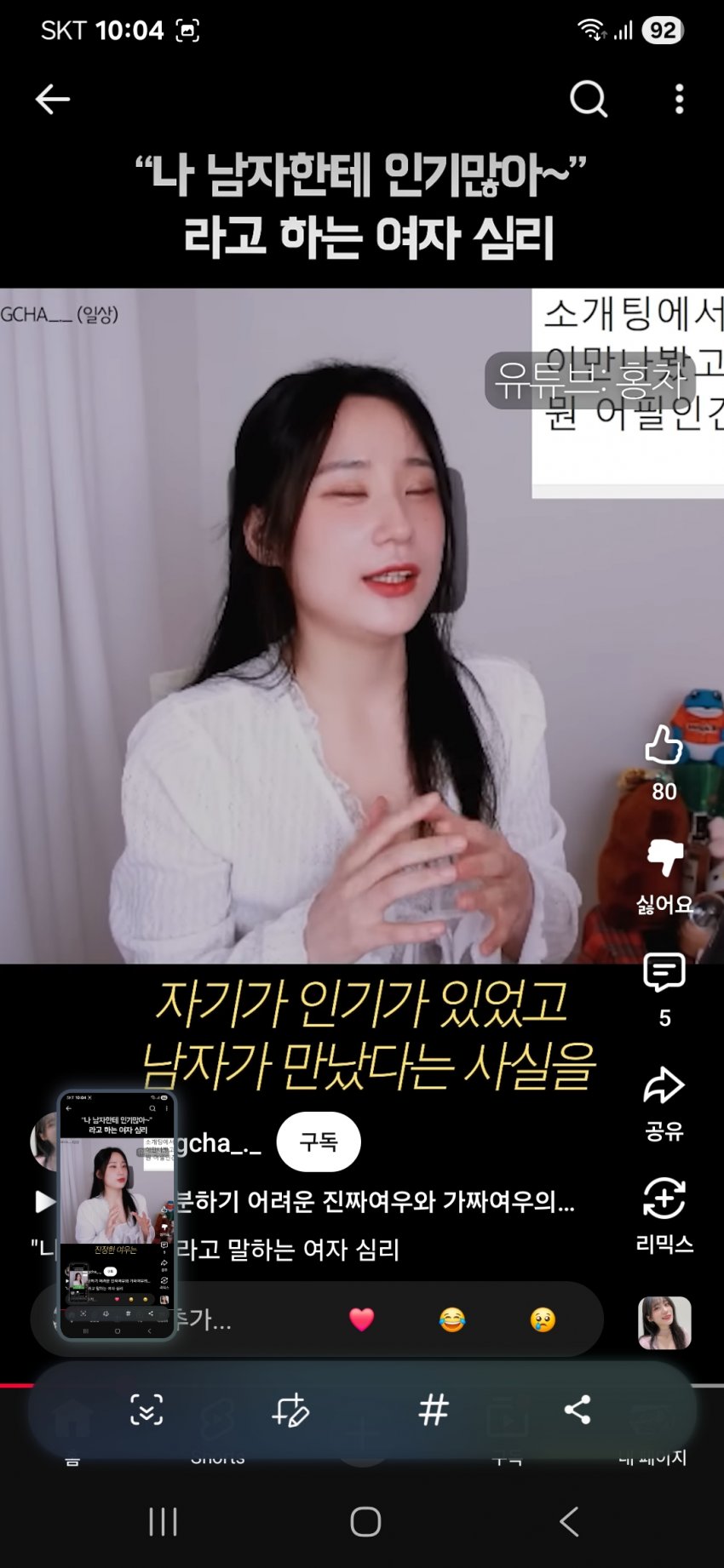
Task: Remix this Short (리믹스)
Action: pos(664,1199)
